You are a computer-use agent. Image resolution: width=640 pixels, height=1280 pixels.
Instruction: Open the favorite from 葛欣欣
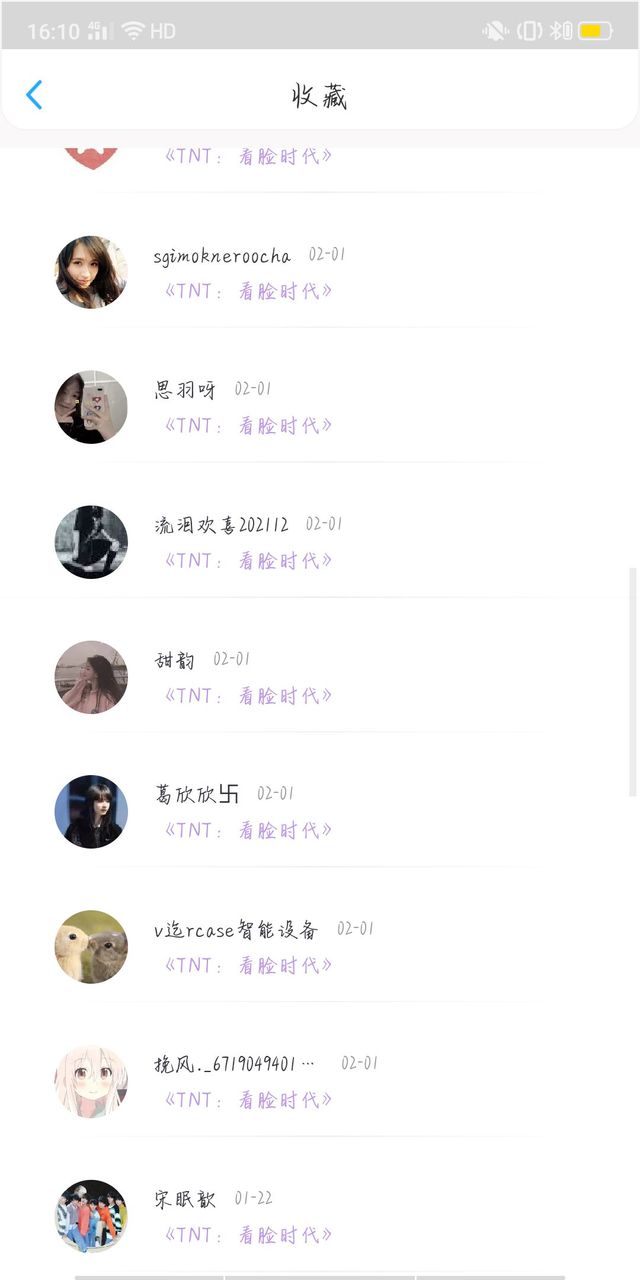pyautogui.click(x=320, y=812)
